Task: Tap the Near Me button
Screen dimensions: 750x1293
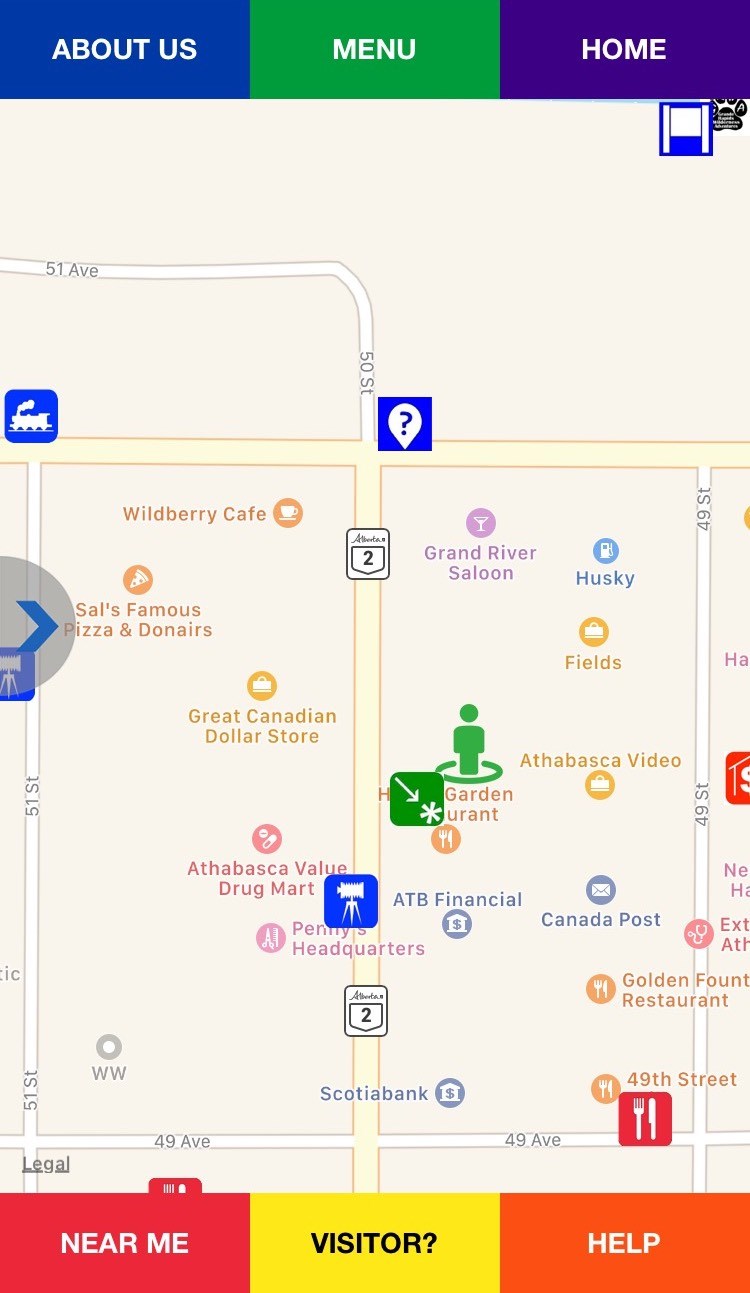Action: click(124, 1243)
